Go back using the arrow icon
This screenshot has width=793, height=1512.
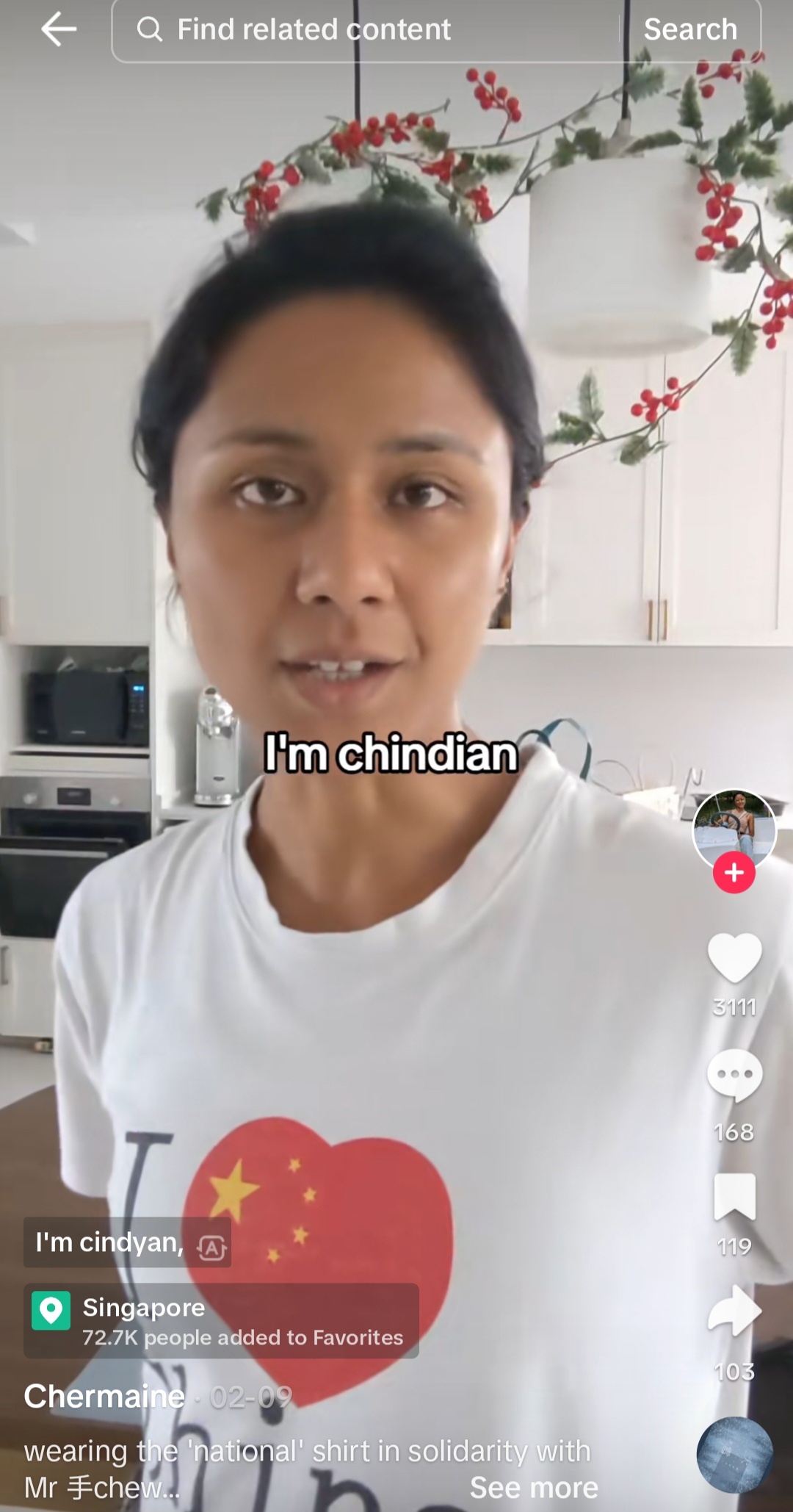59,30
